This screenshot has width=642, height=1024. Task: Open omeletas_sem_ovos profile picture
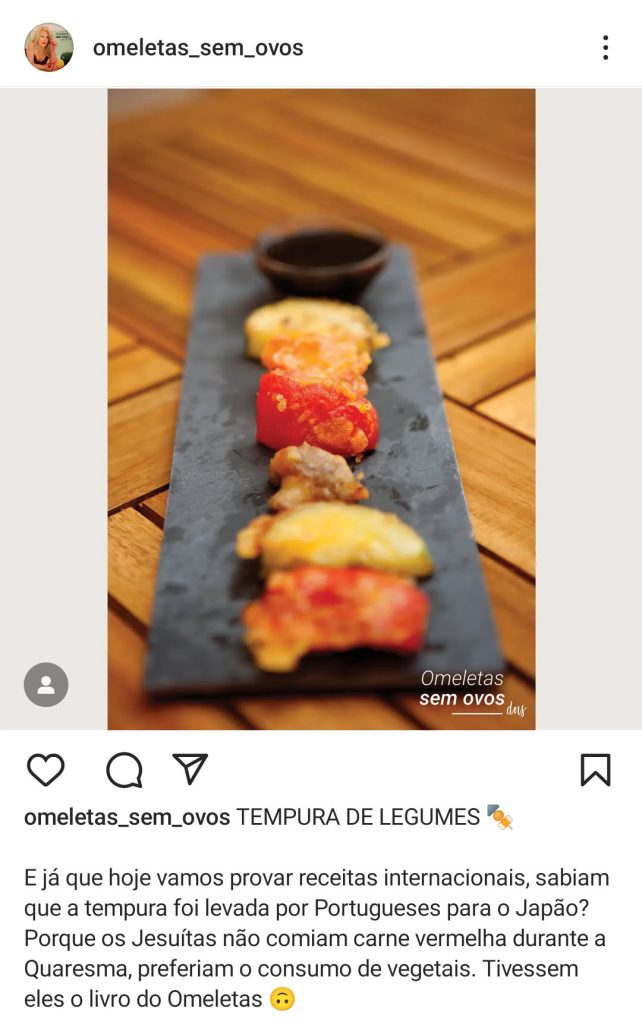49,47
